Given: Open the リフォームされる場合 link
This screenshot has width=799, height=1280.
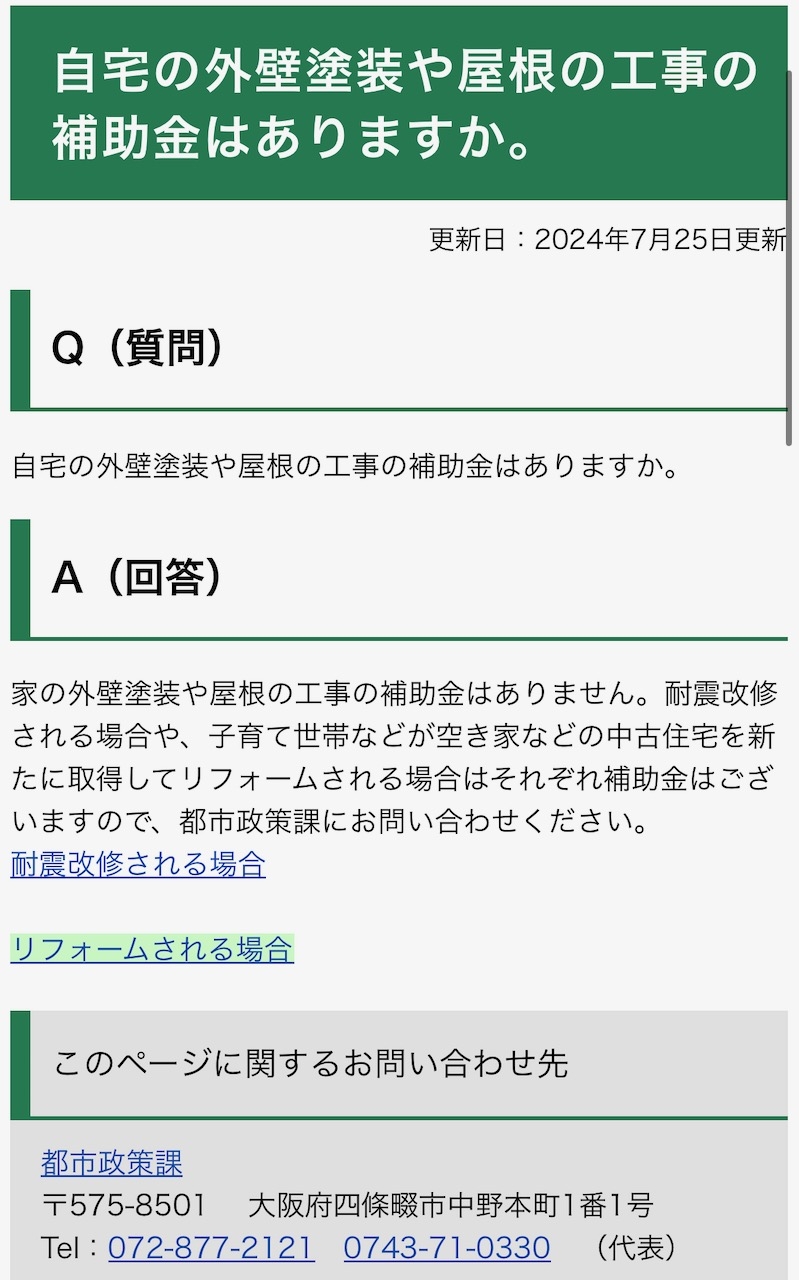Looking at the screenshot, I should (x=152, y=949).
